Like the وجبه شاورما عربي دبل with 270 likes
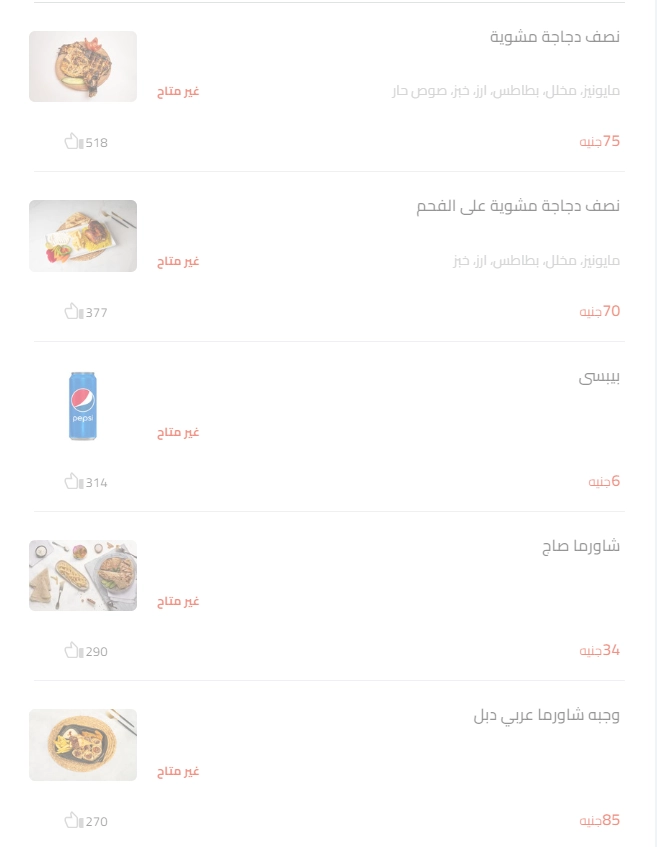 (72, 821)
